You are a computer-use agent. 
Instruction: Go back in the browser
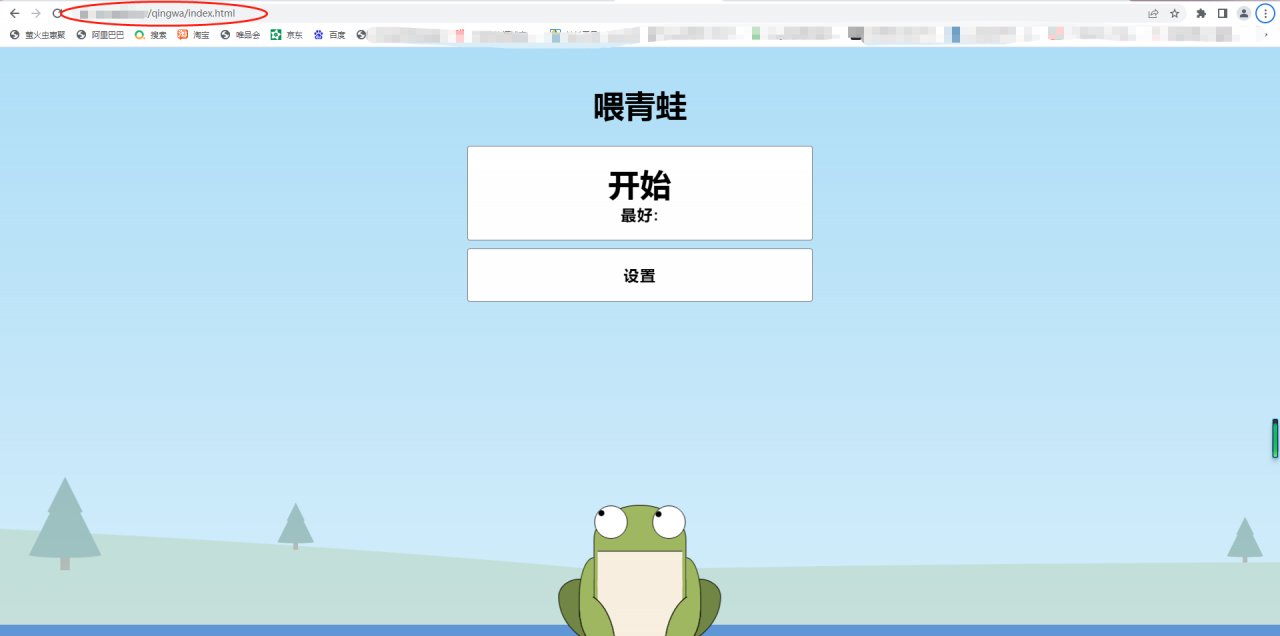click(14, 13)
